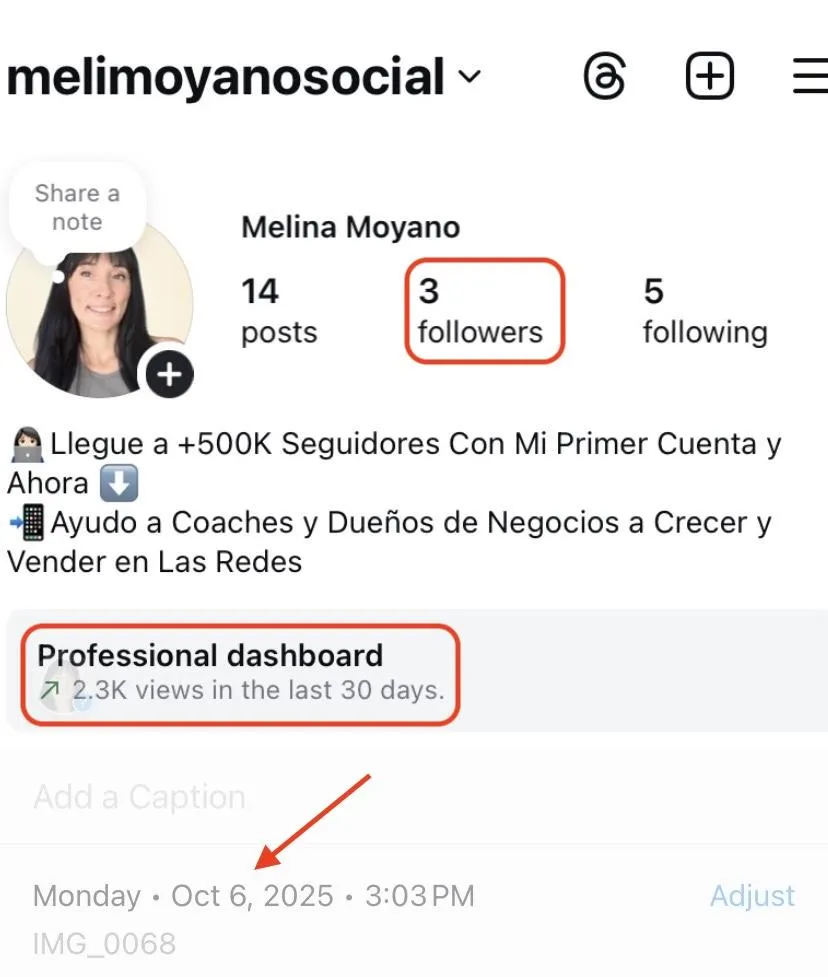Tap the Add a Caption field

click(140, 797)
